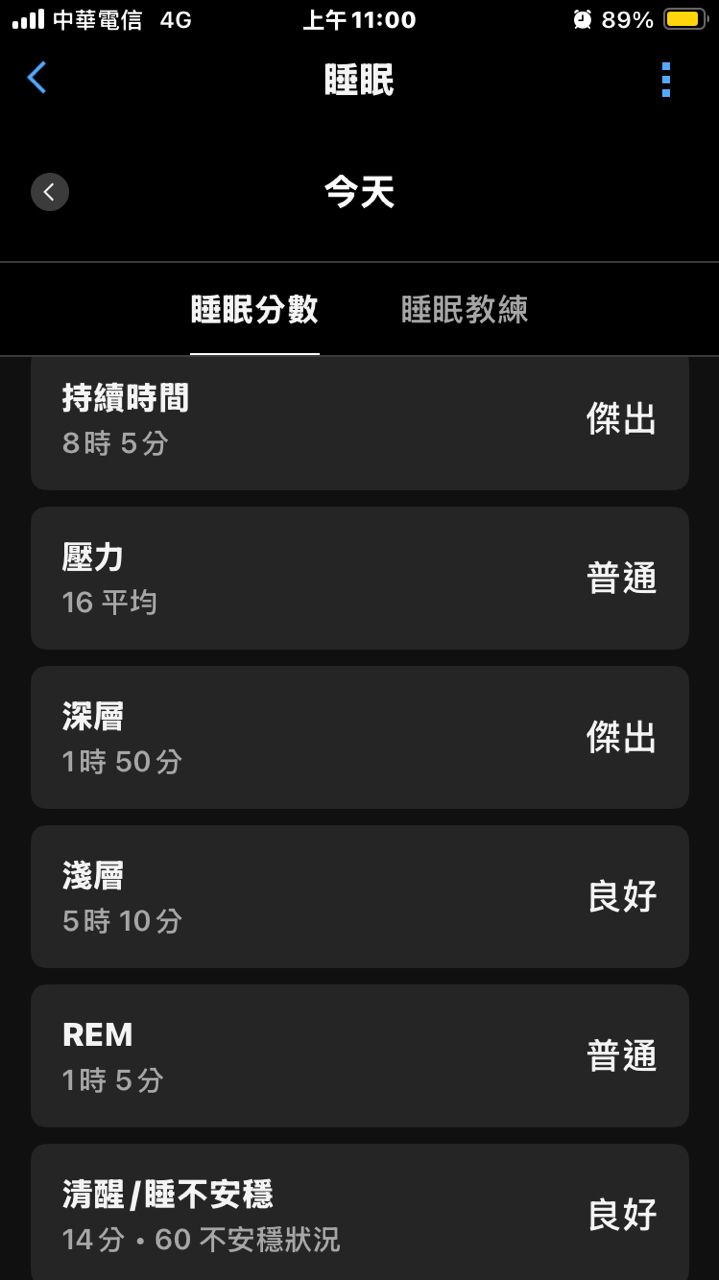Screen dimensions: 719x1280
Task: Go to the previous day before 今天
Action: [50, 192]
